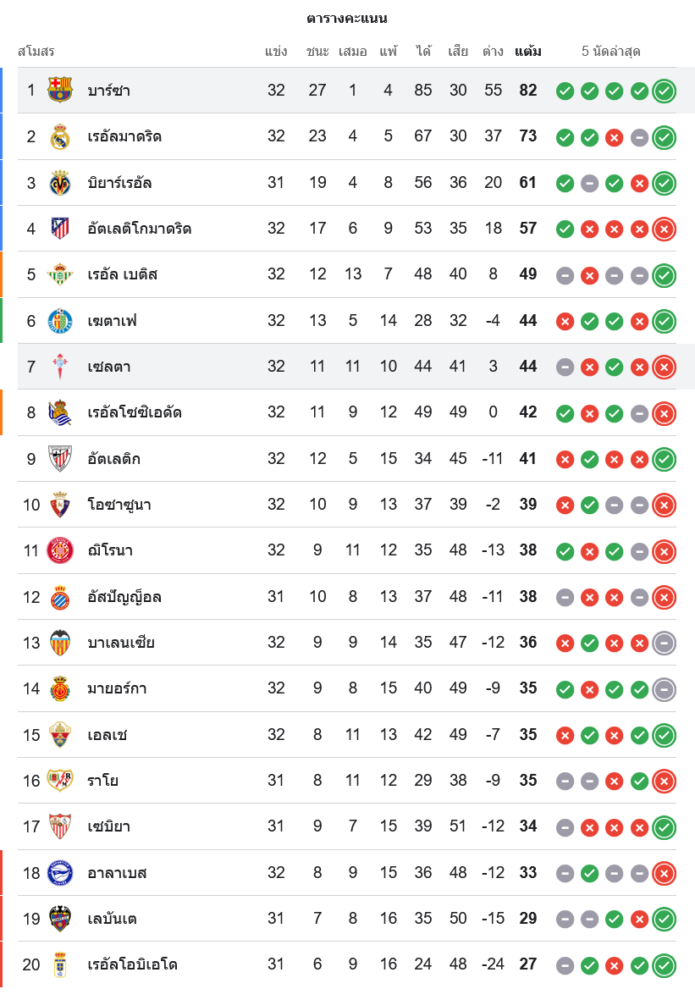Tap the อัตเลติโกมาดริด row
695x1000 pixels.
139,229
